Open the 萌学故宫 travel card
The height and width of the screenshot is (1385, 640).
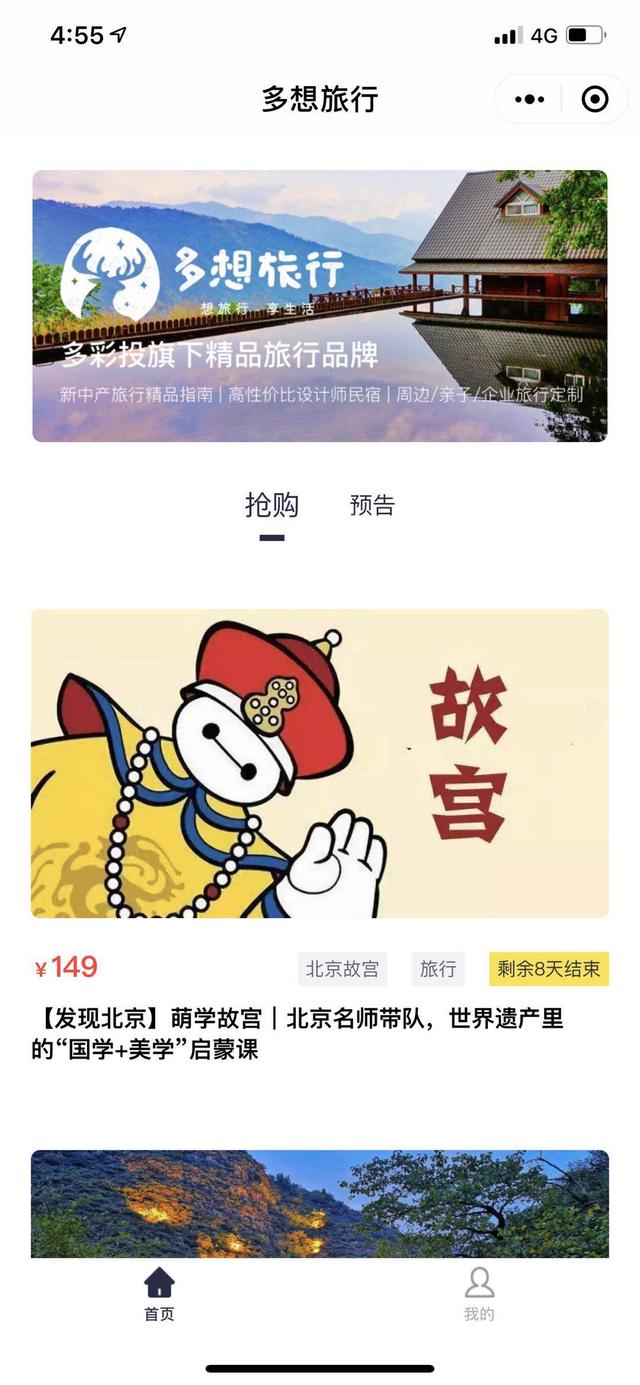[x=320, y=764]
